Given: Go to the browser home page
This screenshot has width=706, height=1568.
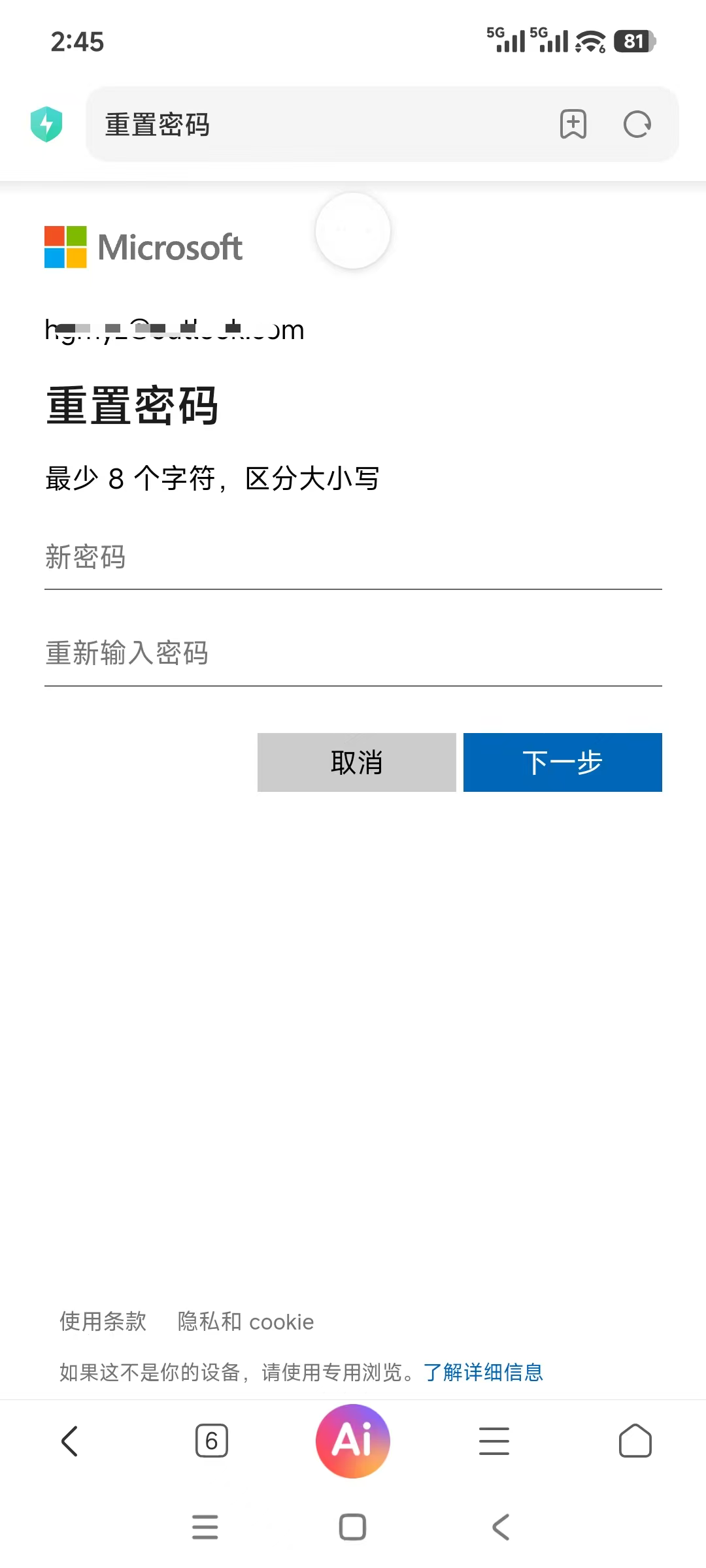Looking at the screenshot, I should 635,1441.
